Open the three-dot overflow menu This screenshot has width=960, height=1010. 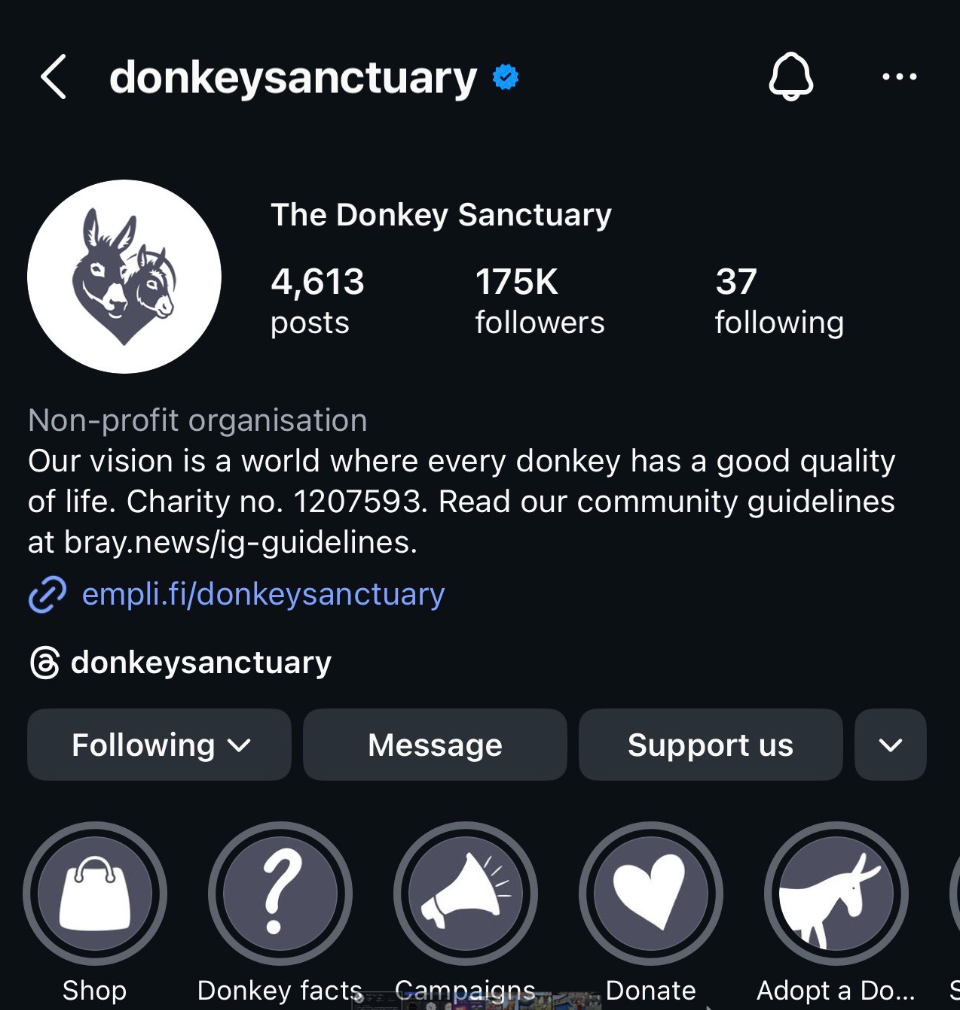point(899,77)
